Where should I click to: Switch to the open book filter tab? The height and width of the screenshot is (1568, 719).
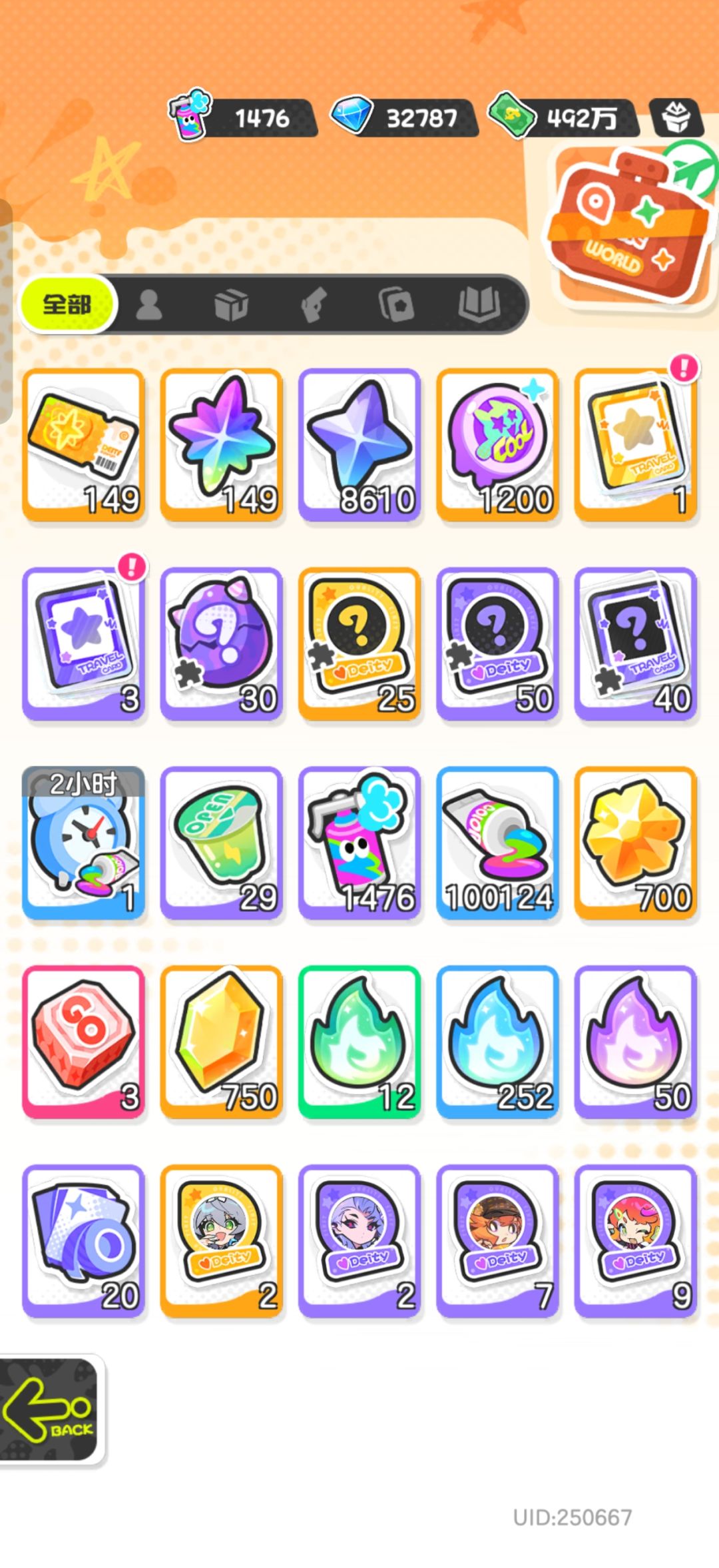coord(479,305)
